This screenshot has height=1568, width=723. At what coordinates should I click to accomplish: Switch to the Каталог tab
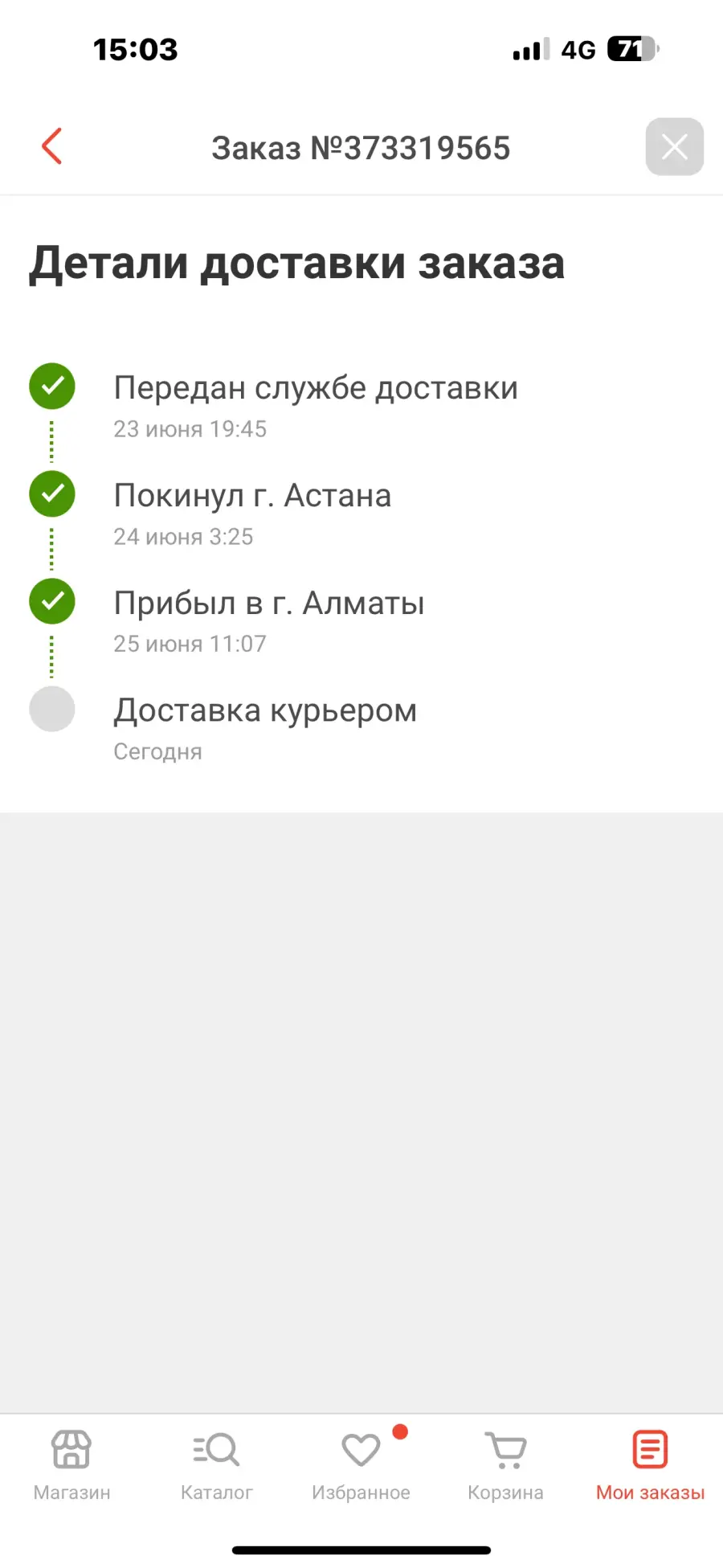click(216, 1466)
